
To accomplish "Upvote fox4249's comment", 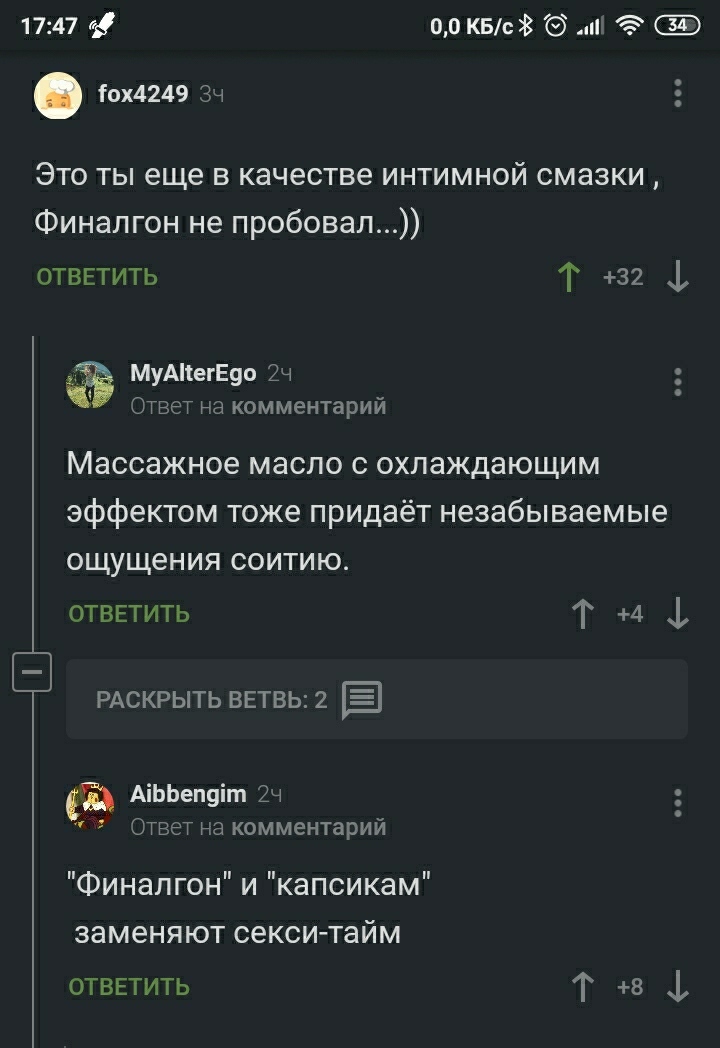I will (568, 277).
